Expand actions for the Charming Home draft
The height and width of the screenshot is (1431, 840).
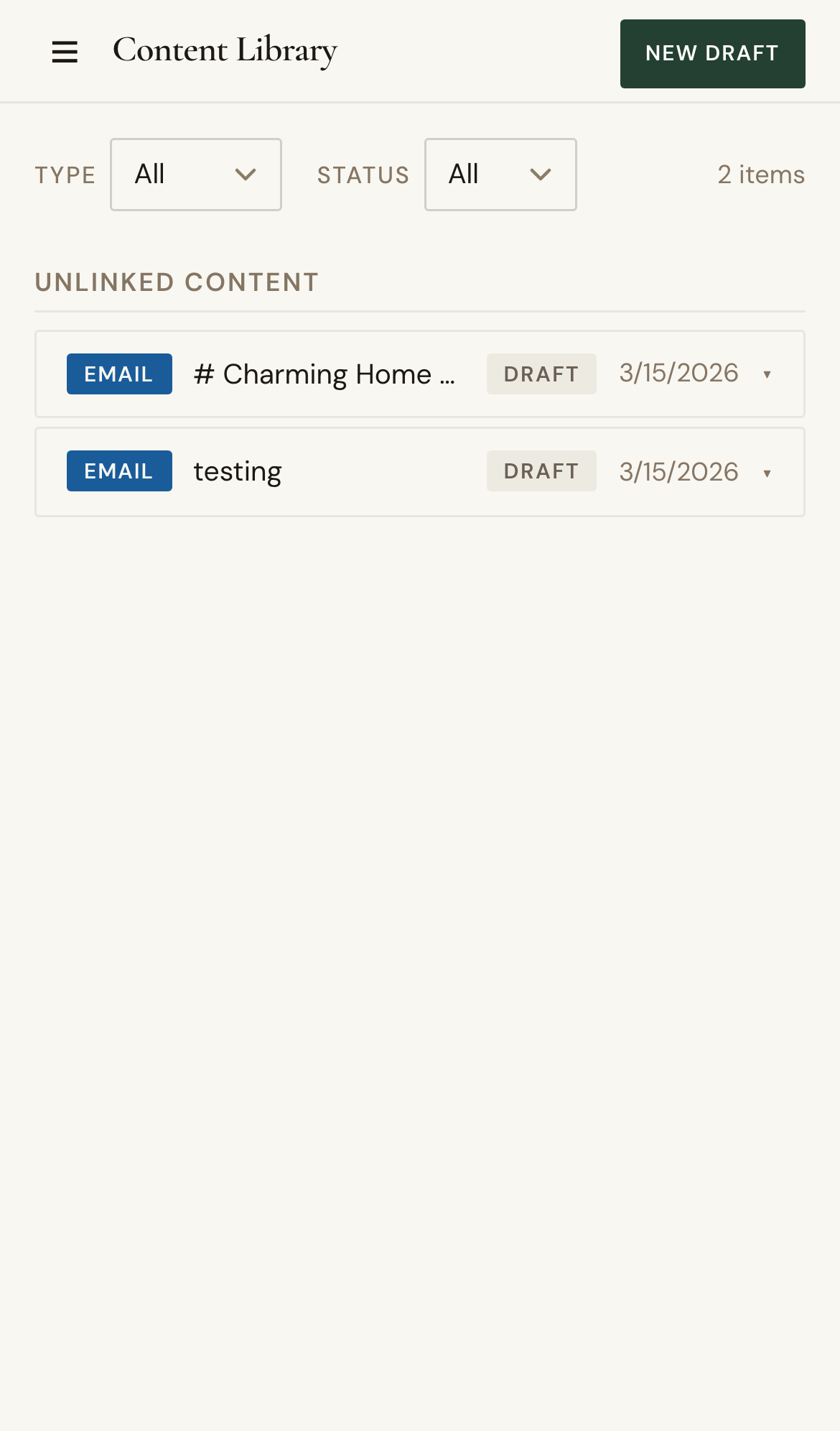[x=767, y=374]
